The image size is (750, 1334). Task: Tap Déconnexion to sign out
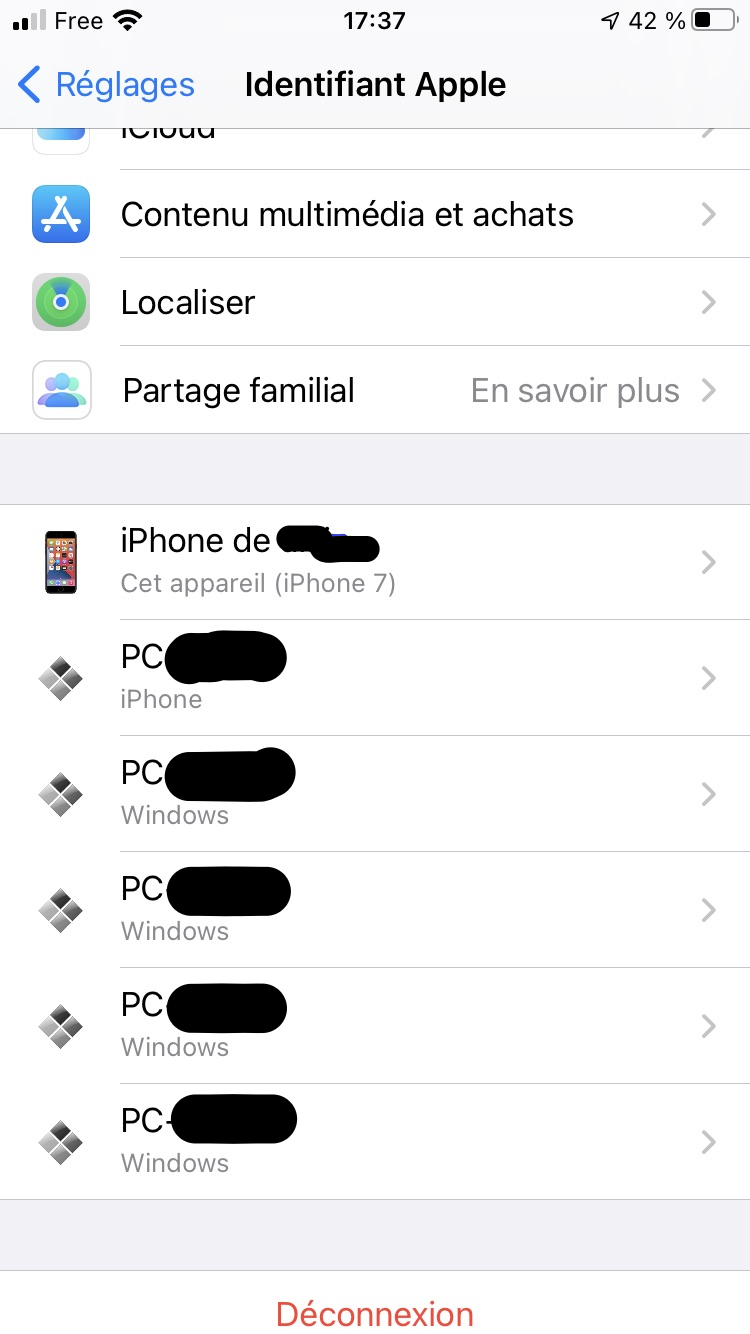click(374, 1312)
